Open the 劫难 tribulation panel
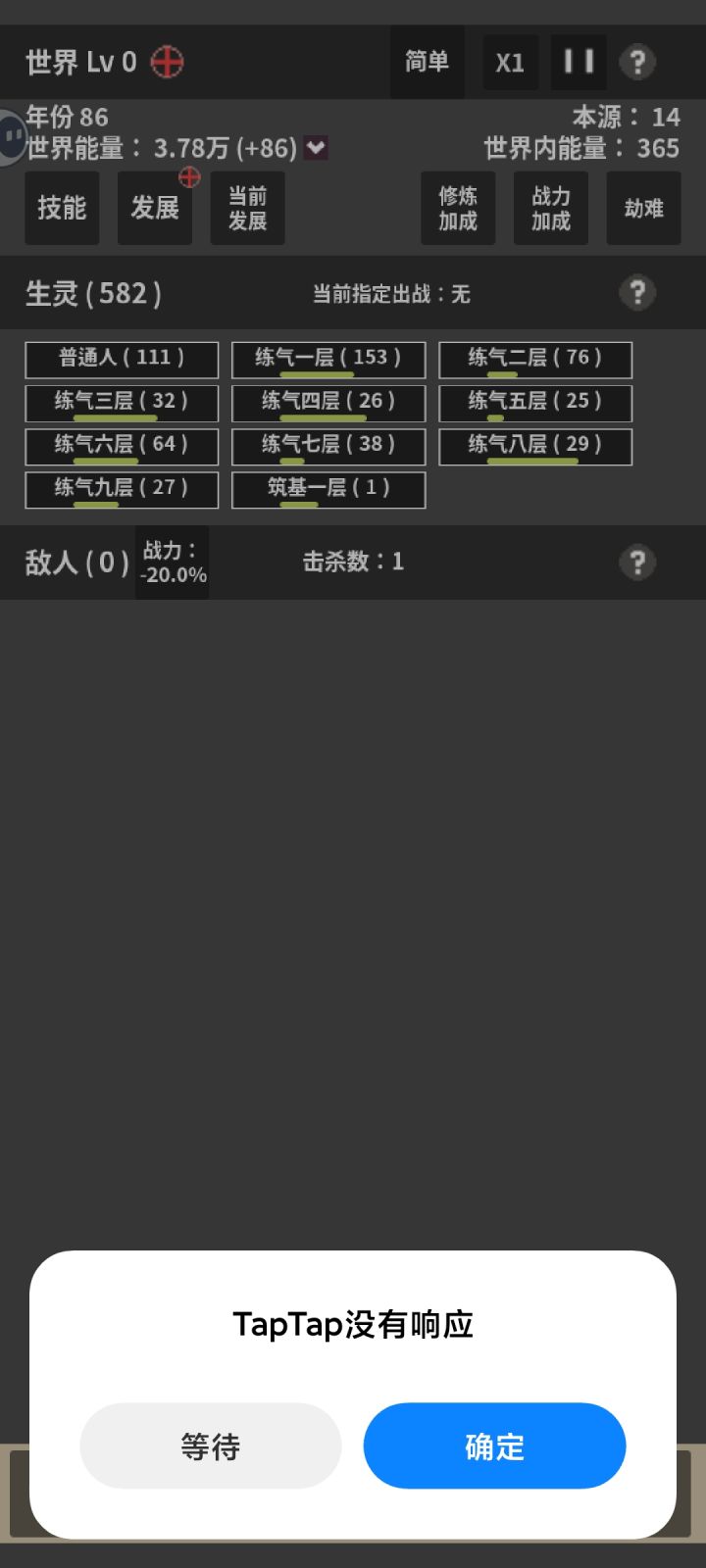 pos(643,207)
